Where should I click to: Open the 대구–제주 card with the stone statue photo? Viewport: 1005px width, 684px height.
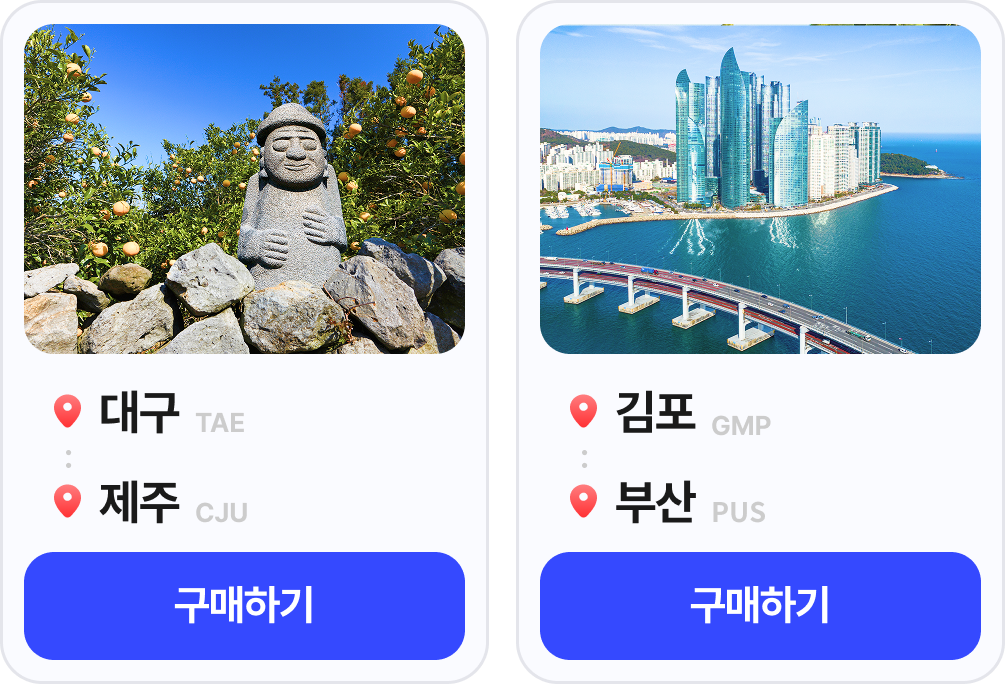tap(244, 190)
